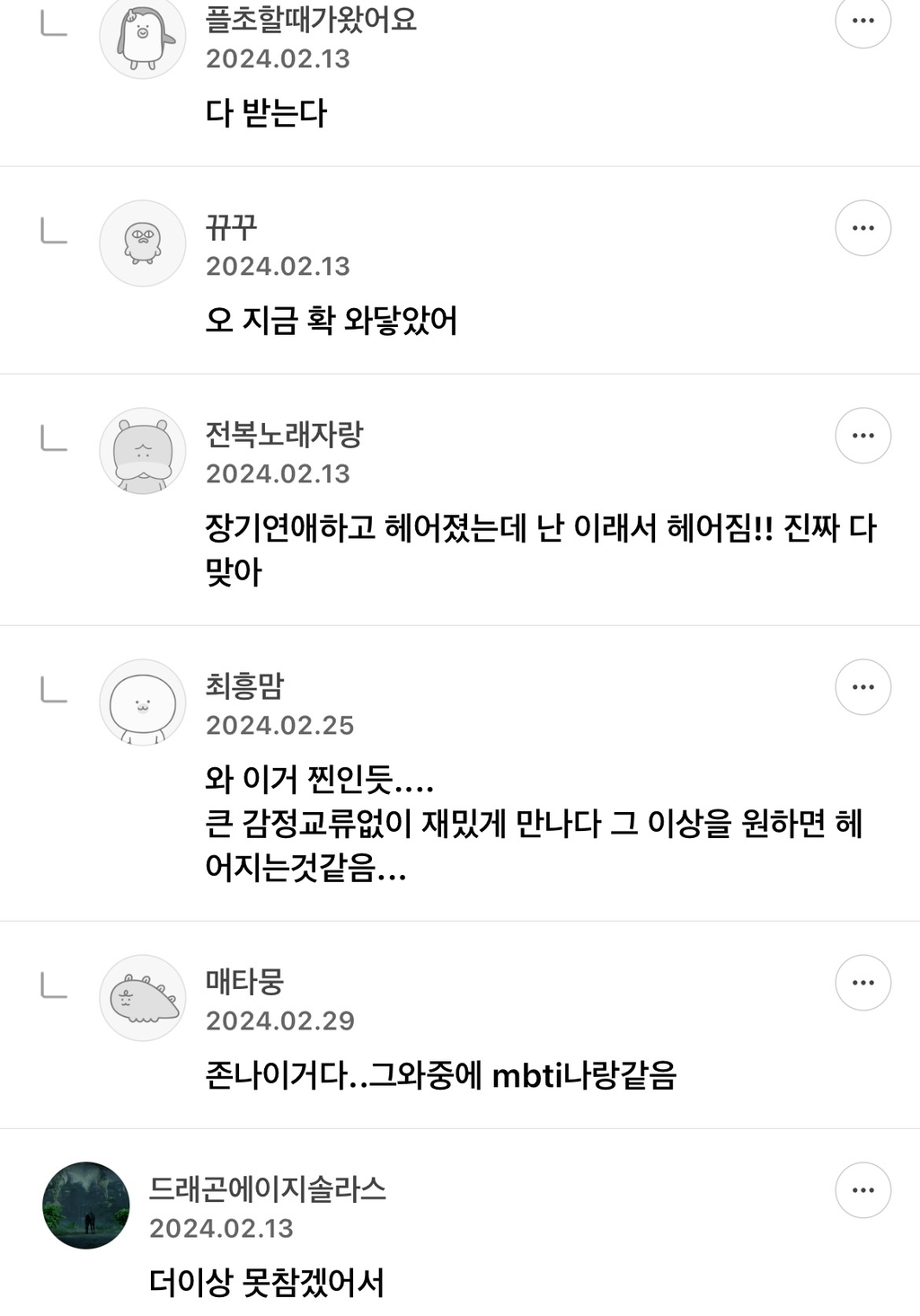
Task: Open the nickname 전복노래자랑
Action: click(284, 435)
